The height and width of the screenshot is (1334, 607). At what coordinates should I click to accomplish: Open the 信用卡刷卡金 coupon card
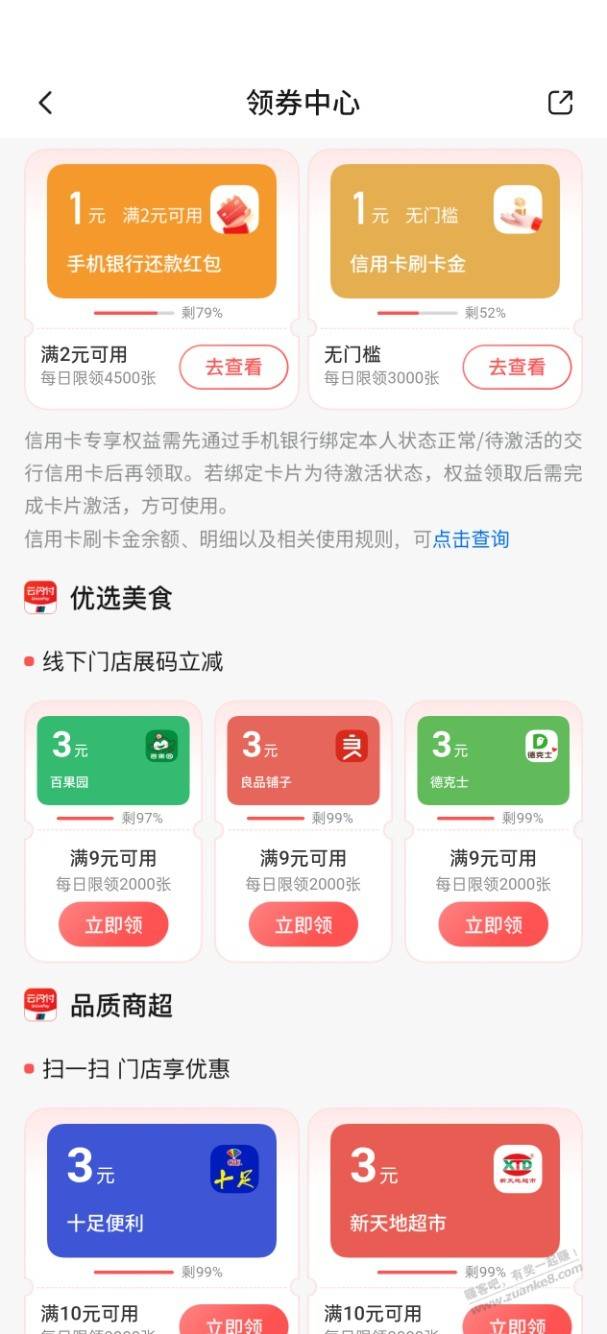coord(445,231)
